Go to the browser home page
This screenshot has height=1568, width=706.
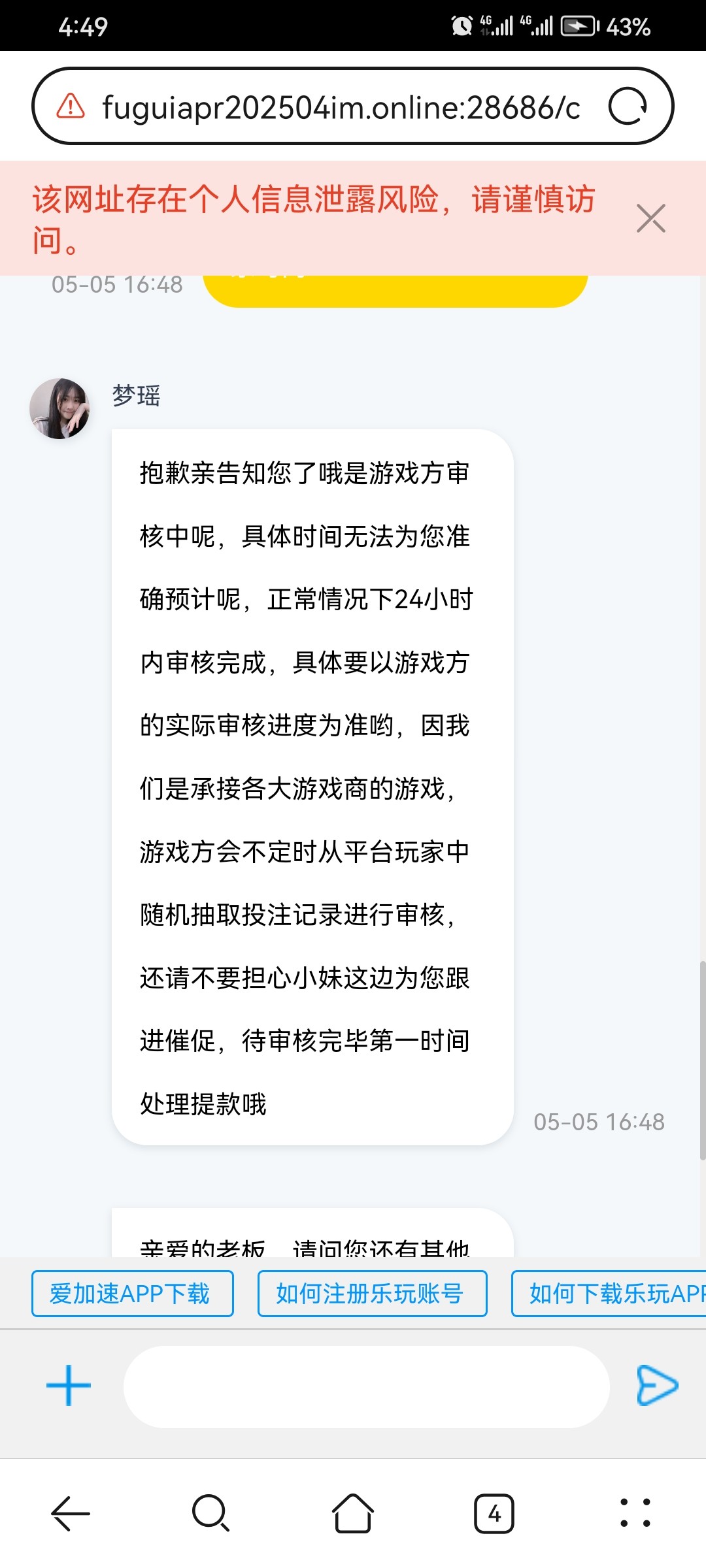353,1513
